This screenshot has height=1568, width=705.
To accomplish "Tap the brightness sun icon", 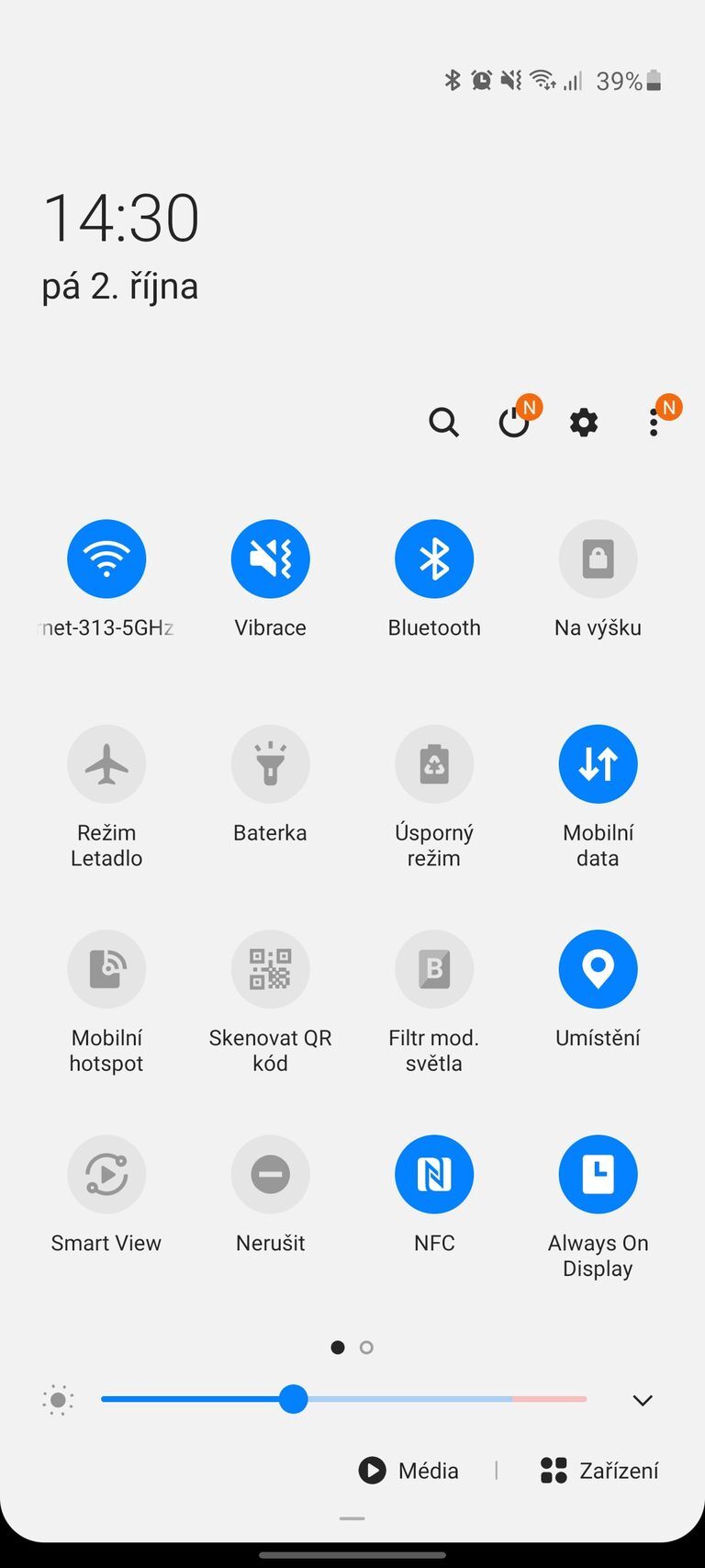I will coord(57,1399).
